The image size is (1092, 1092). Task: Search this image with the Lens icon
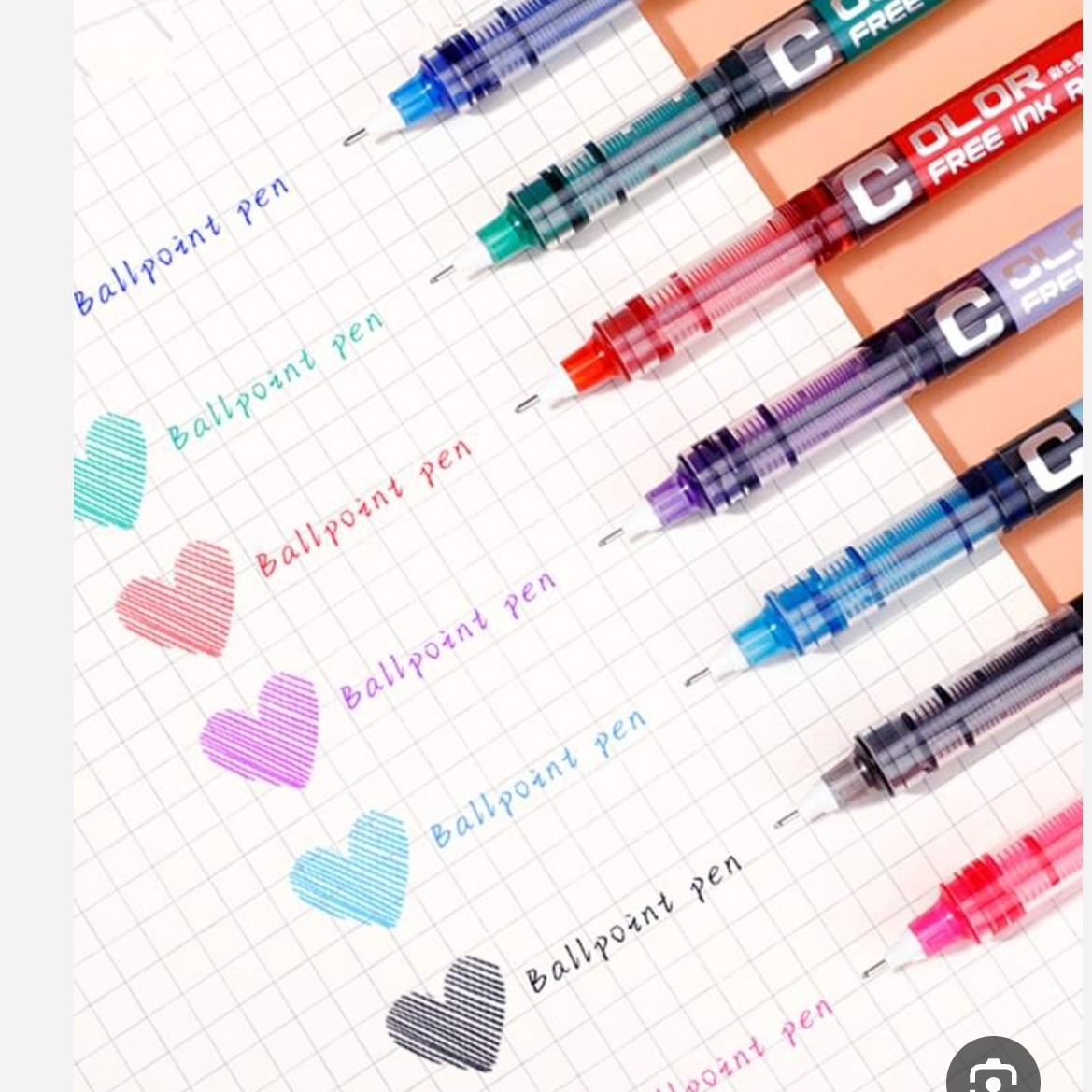[x=993, y=1070]
